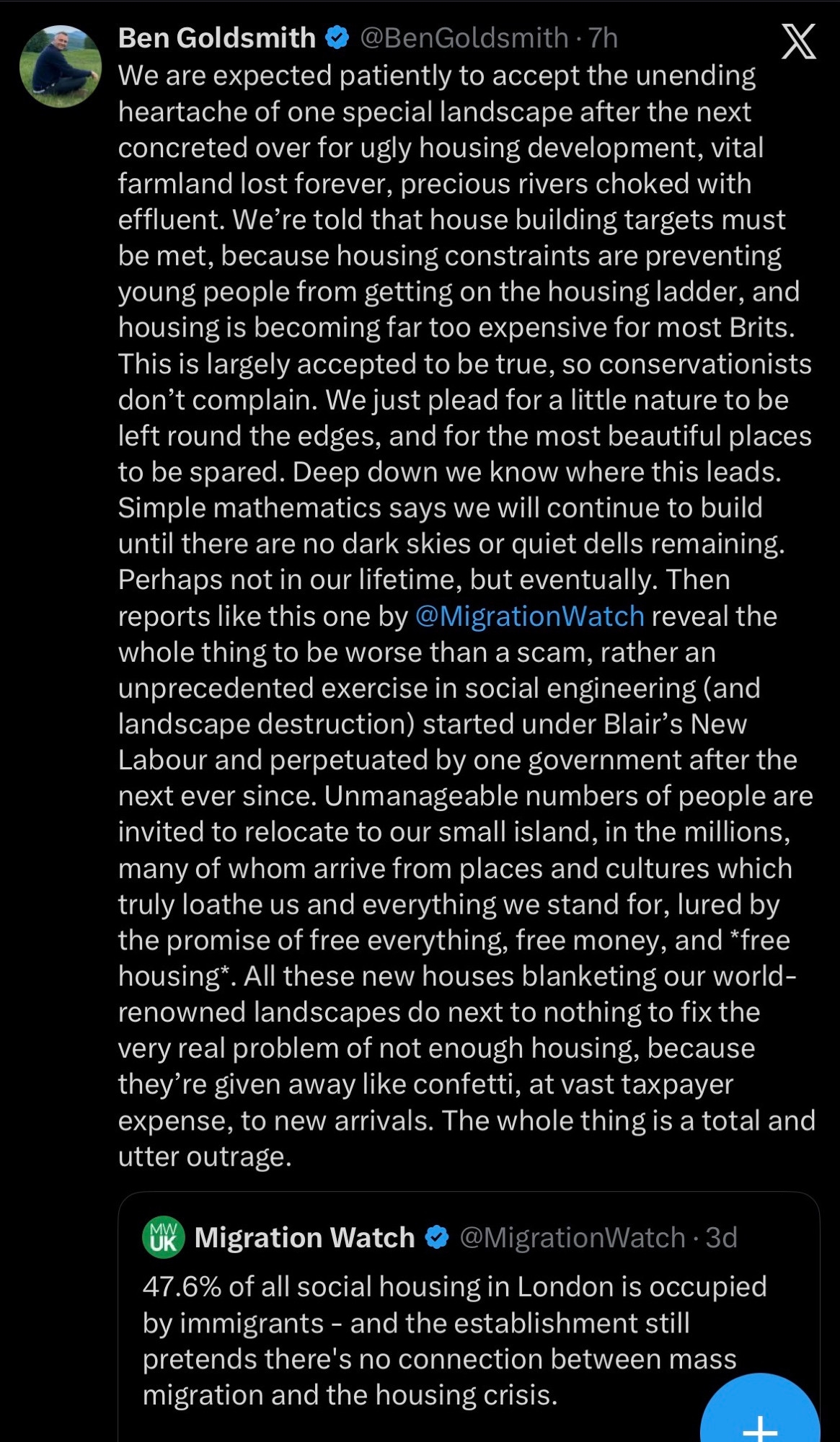
Task: Open the X logo menu
Action: tap(798, 41)
